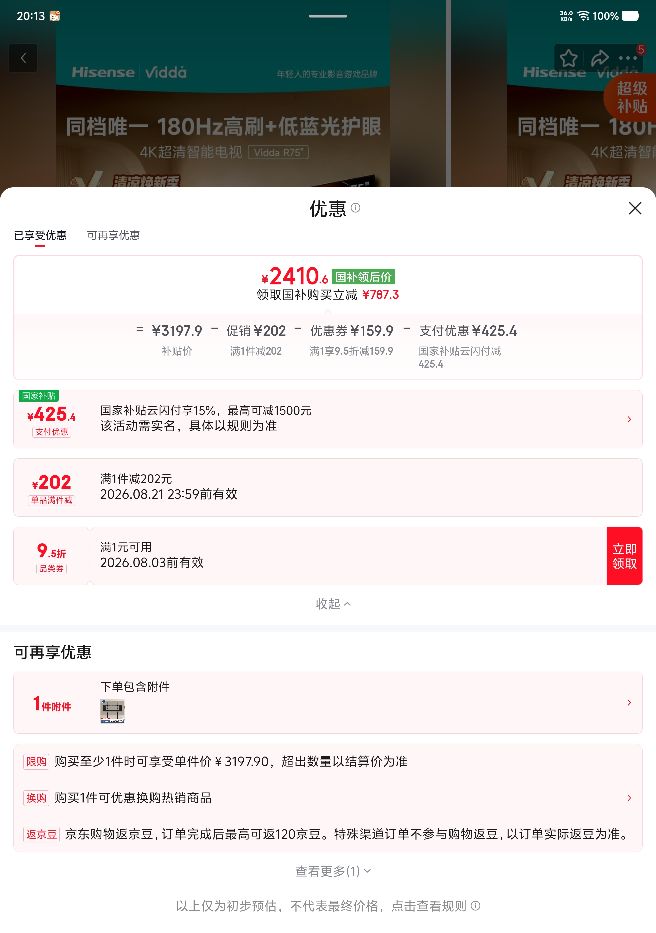Tap the info icon beside 优惠 title

coord(355,208)
